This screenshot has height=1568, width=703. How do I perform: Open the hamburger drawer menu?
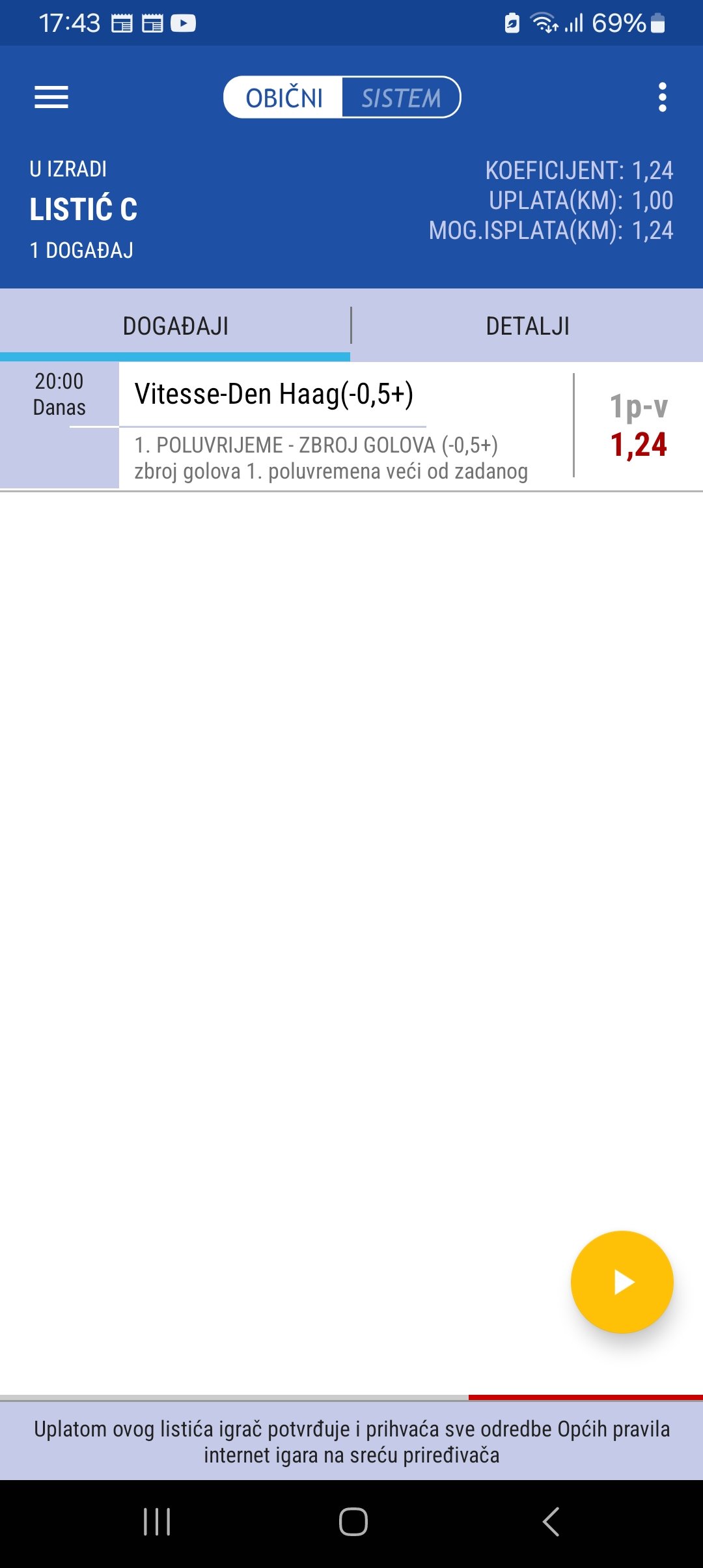click(51, 98)
